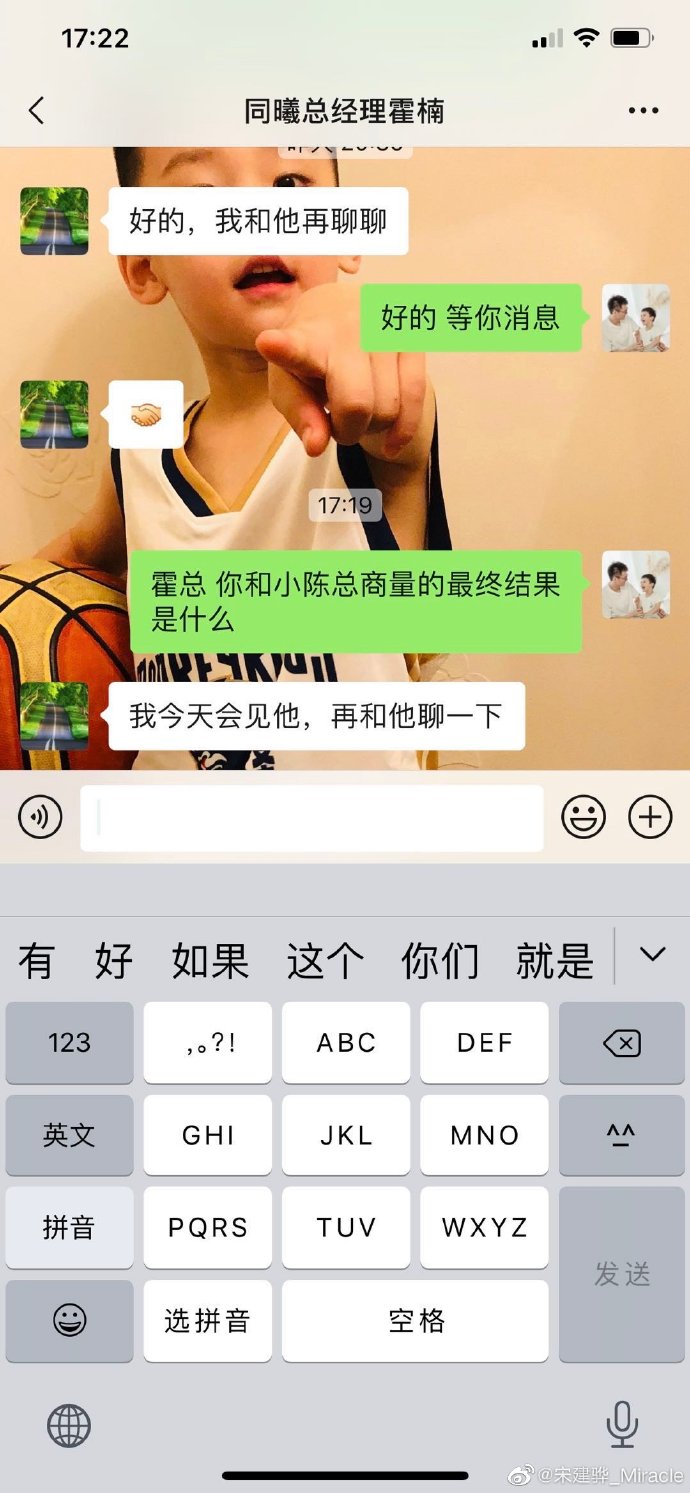Viewport: 690px width, 1493px height.
Task: Focus the message text field
Action: click(x=311, y=818)
